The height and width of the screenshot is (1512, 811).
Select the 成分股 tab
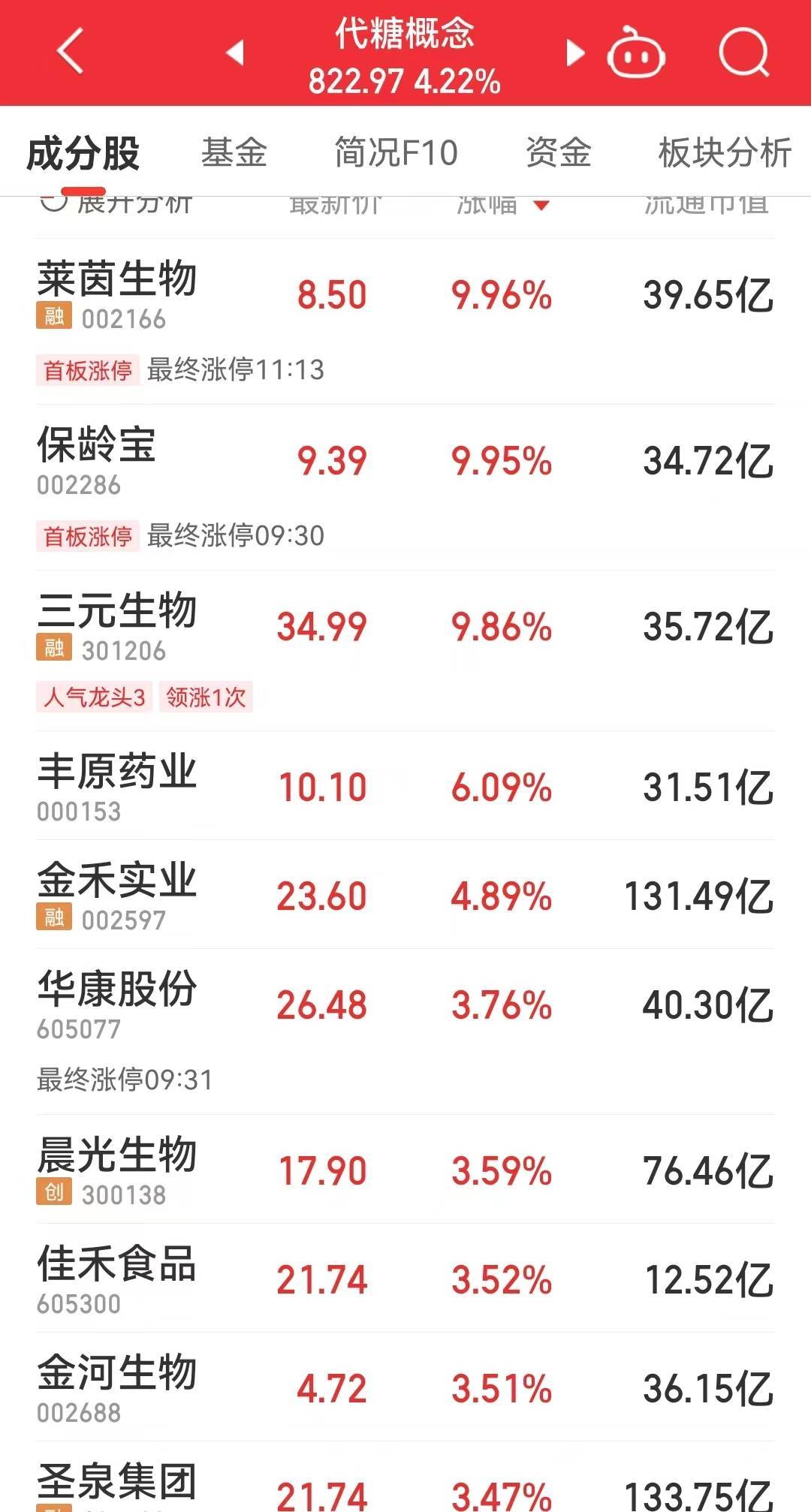pyautogui.click(x=83, y=154)
